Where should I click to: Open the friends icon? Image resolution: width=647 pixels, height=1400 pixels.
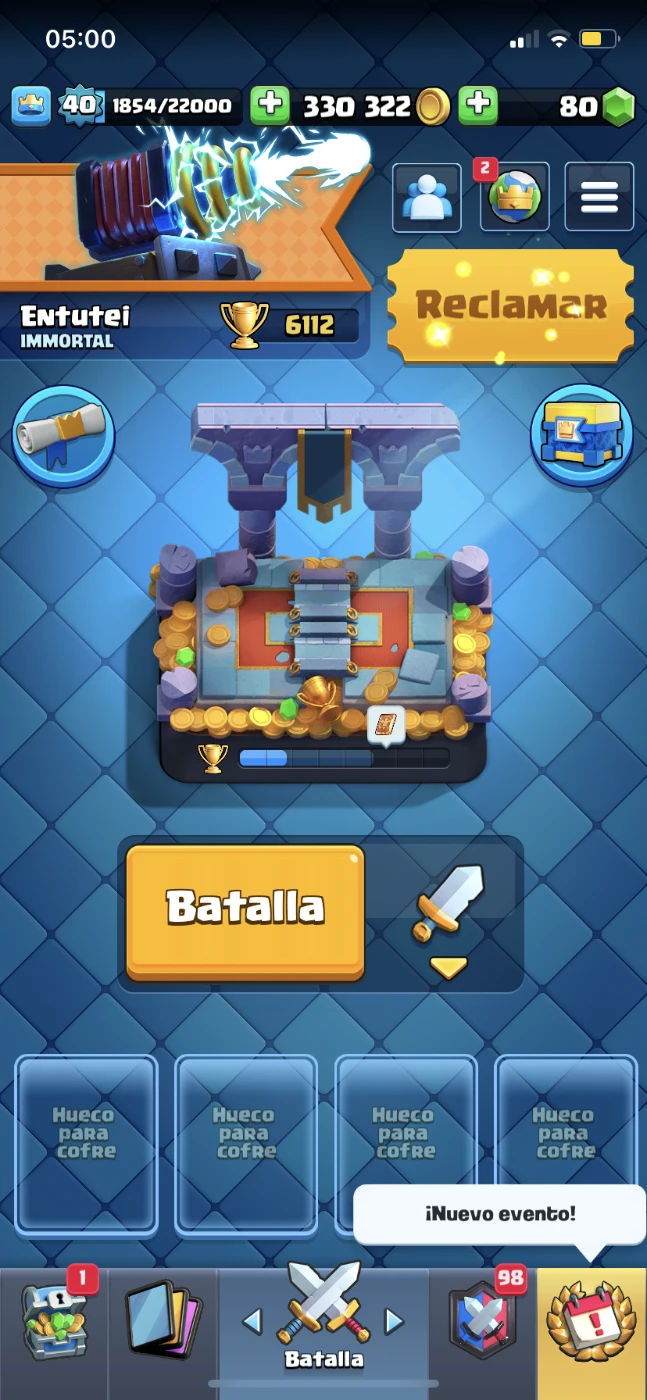(x=427, y=197)
